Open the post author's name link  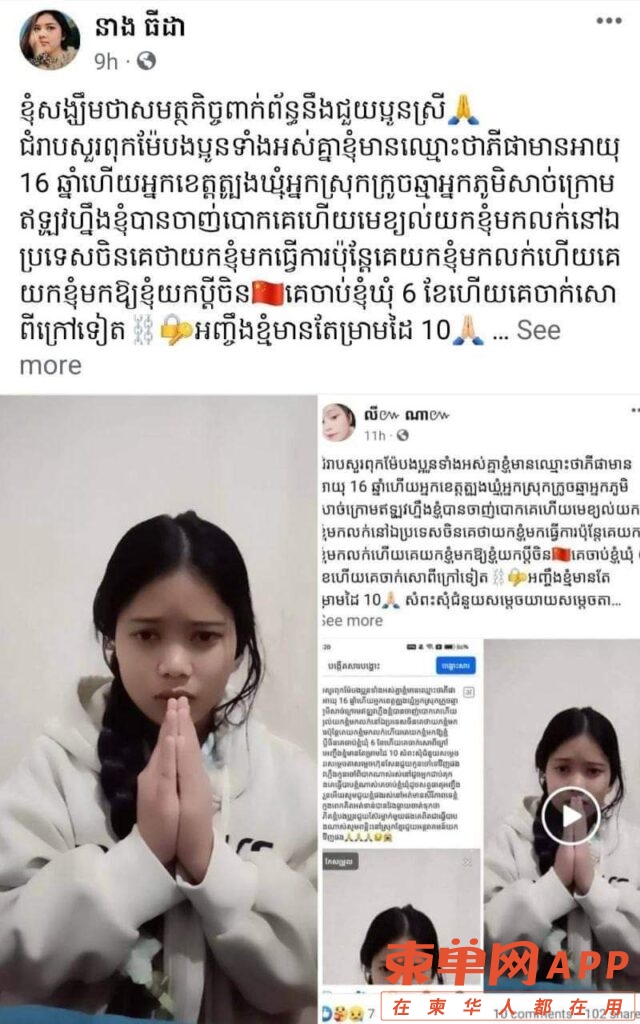pyautogui.click(x=140, y=26)
